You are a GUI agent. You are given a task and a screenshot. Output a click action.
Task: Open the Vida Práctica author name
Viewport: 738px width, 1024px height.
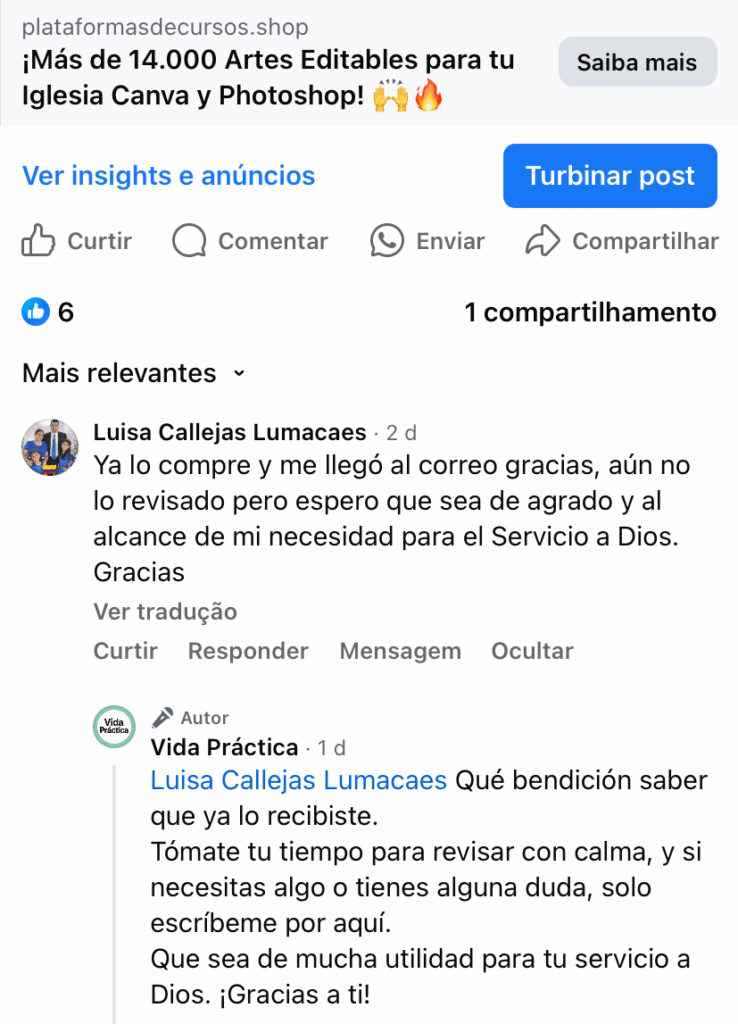[224, 747]
